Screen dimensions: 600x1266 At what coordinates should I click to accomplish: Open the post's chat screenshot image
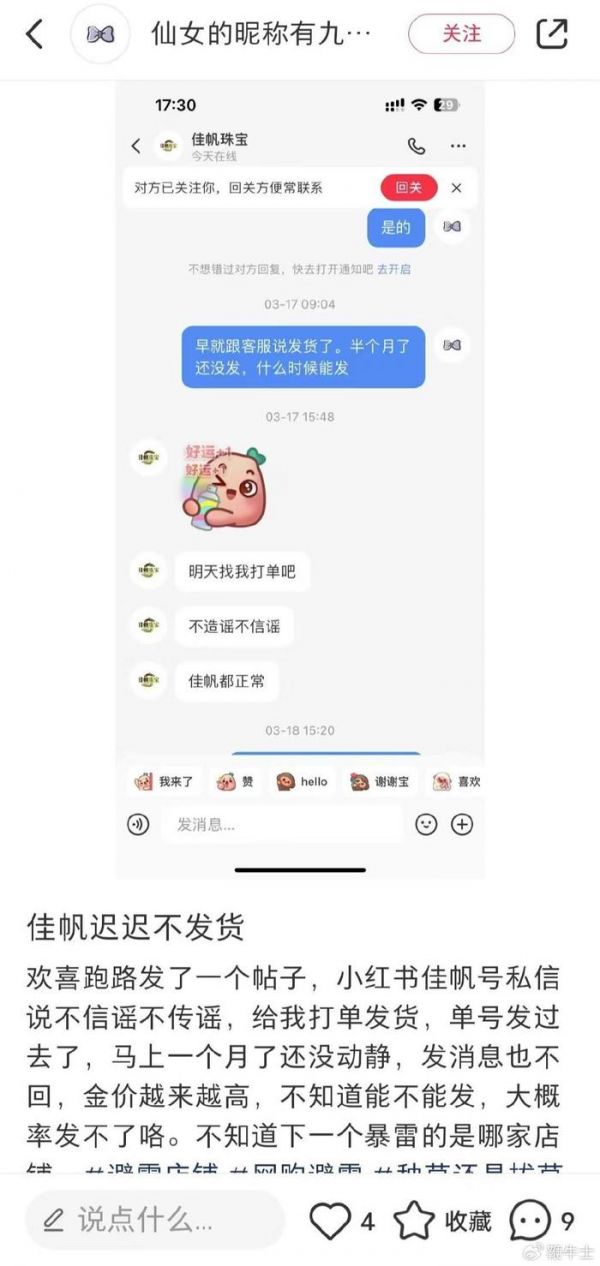300,480
